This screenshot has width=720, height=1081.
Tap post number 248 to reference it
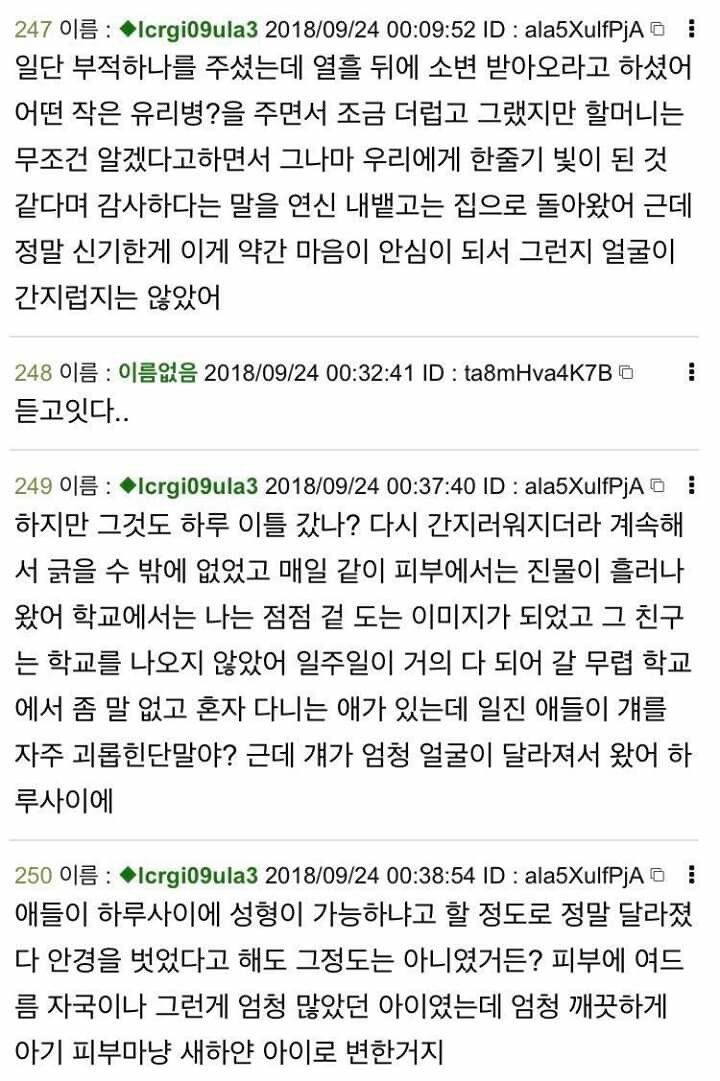click(33, 374)
